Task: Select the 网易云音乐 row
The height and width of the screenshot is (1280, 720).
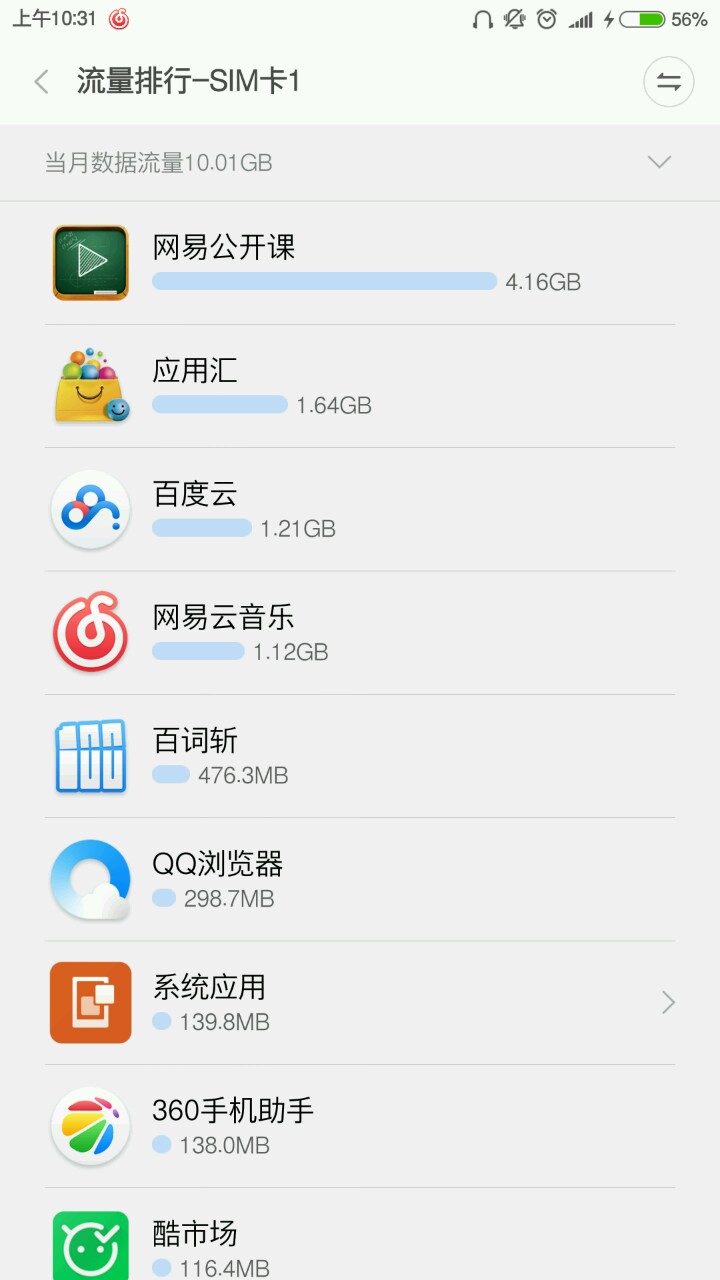Action: pyautogui.click(x=360, y=633)
